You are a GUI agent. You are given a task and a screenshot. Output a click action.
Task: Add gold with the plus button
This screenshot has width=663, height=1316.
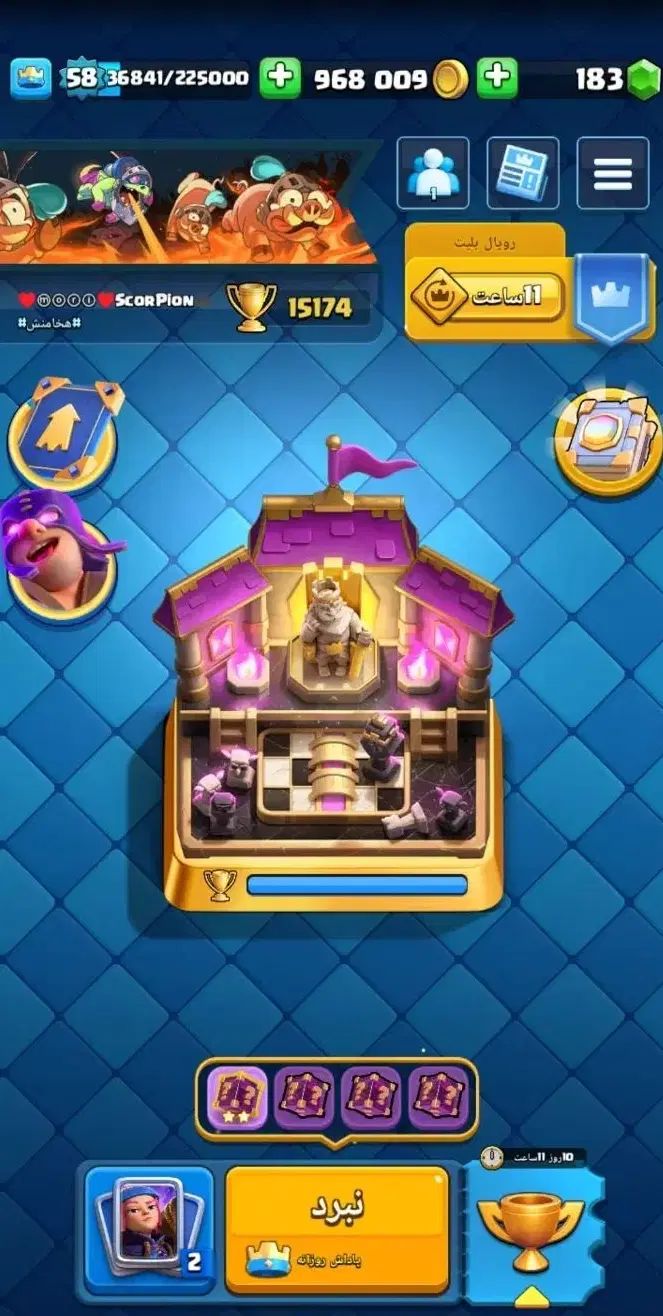[x=281, y=78]
